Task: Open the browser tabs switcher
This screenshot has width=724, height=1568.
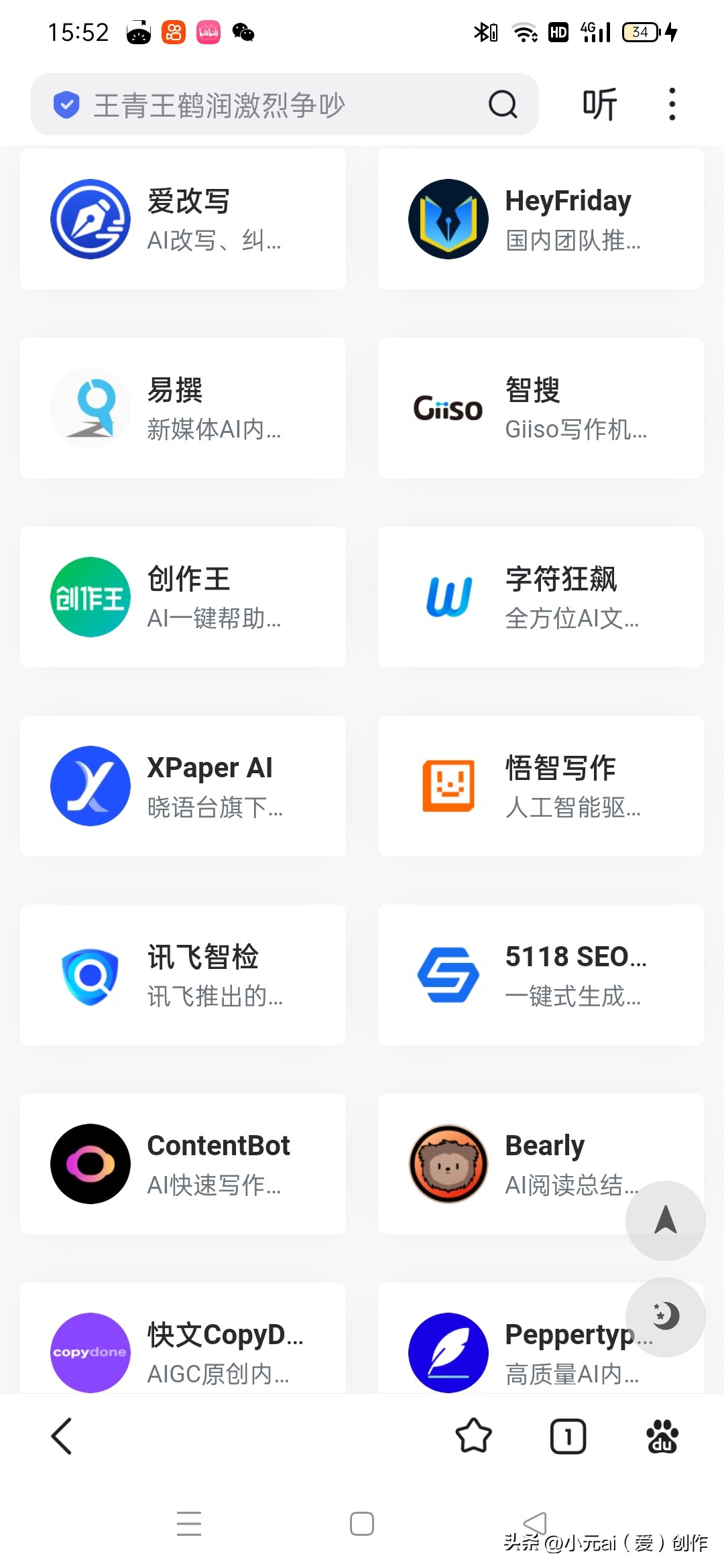Action: (x=568, y=1436)
